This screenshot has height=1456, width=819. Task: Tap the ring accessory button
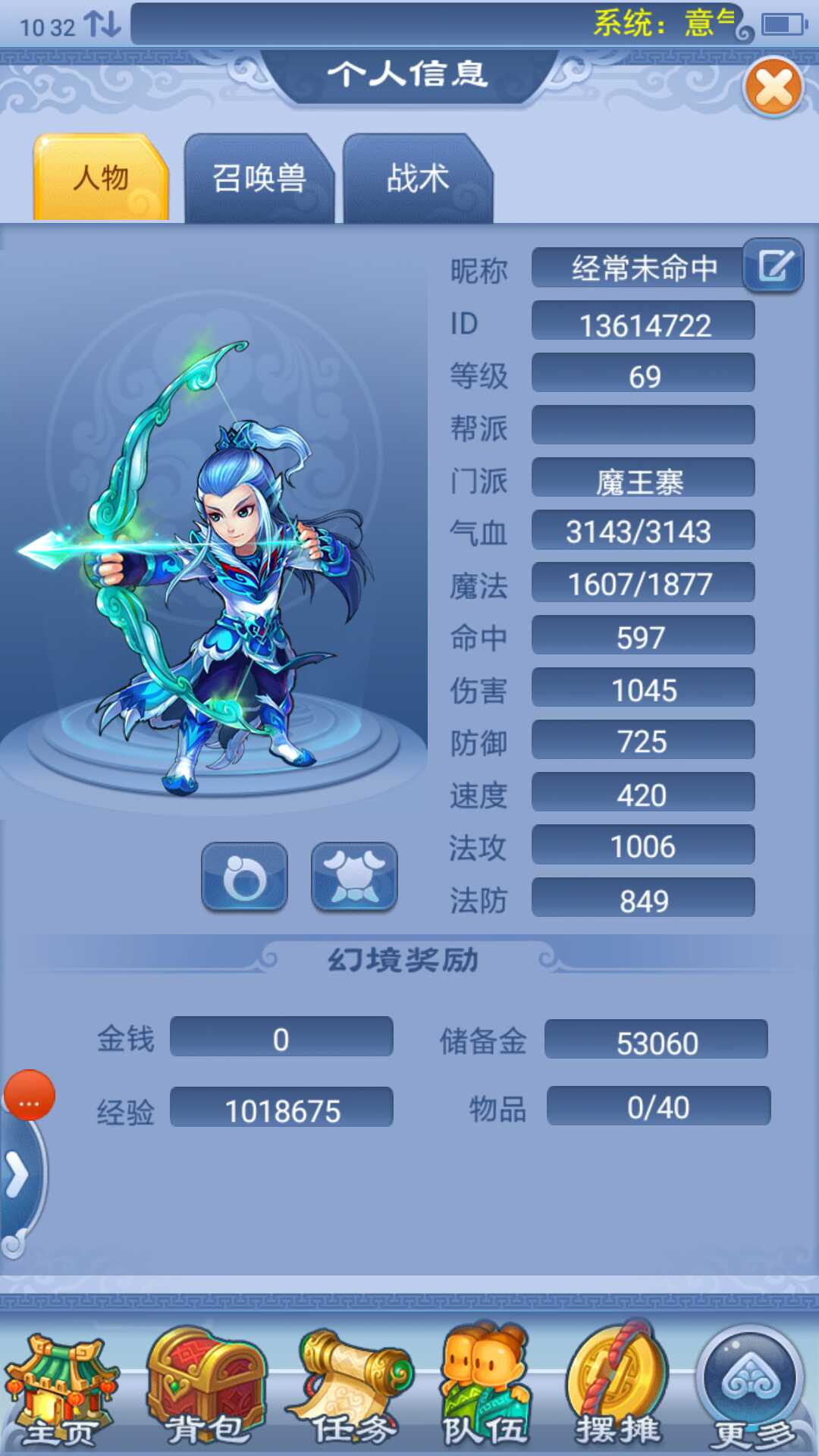point(244,877)
